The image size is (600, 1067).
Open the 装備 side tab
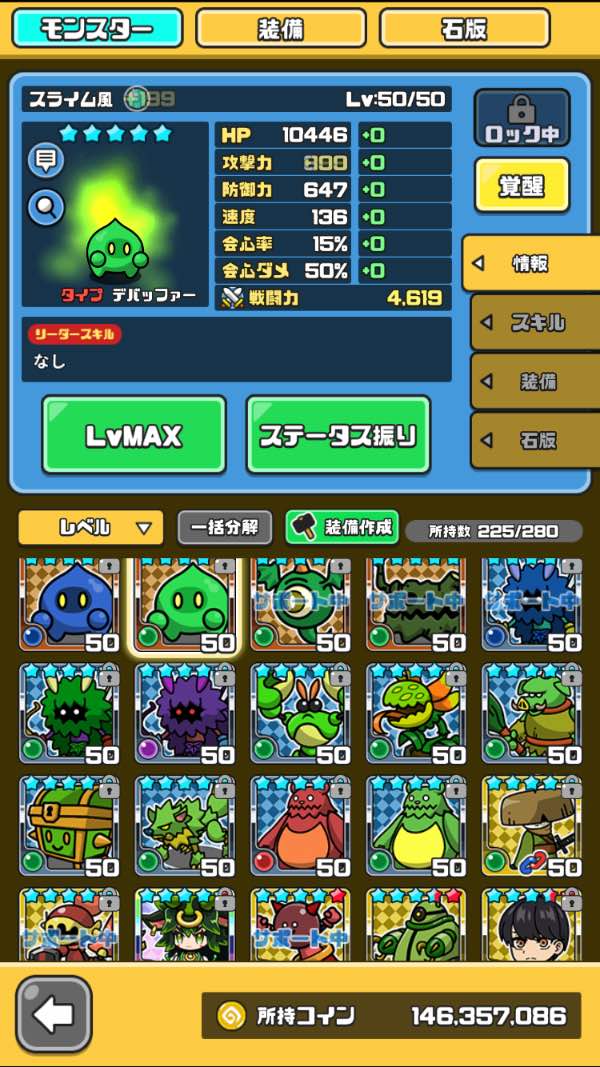[534, 381]
